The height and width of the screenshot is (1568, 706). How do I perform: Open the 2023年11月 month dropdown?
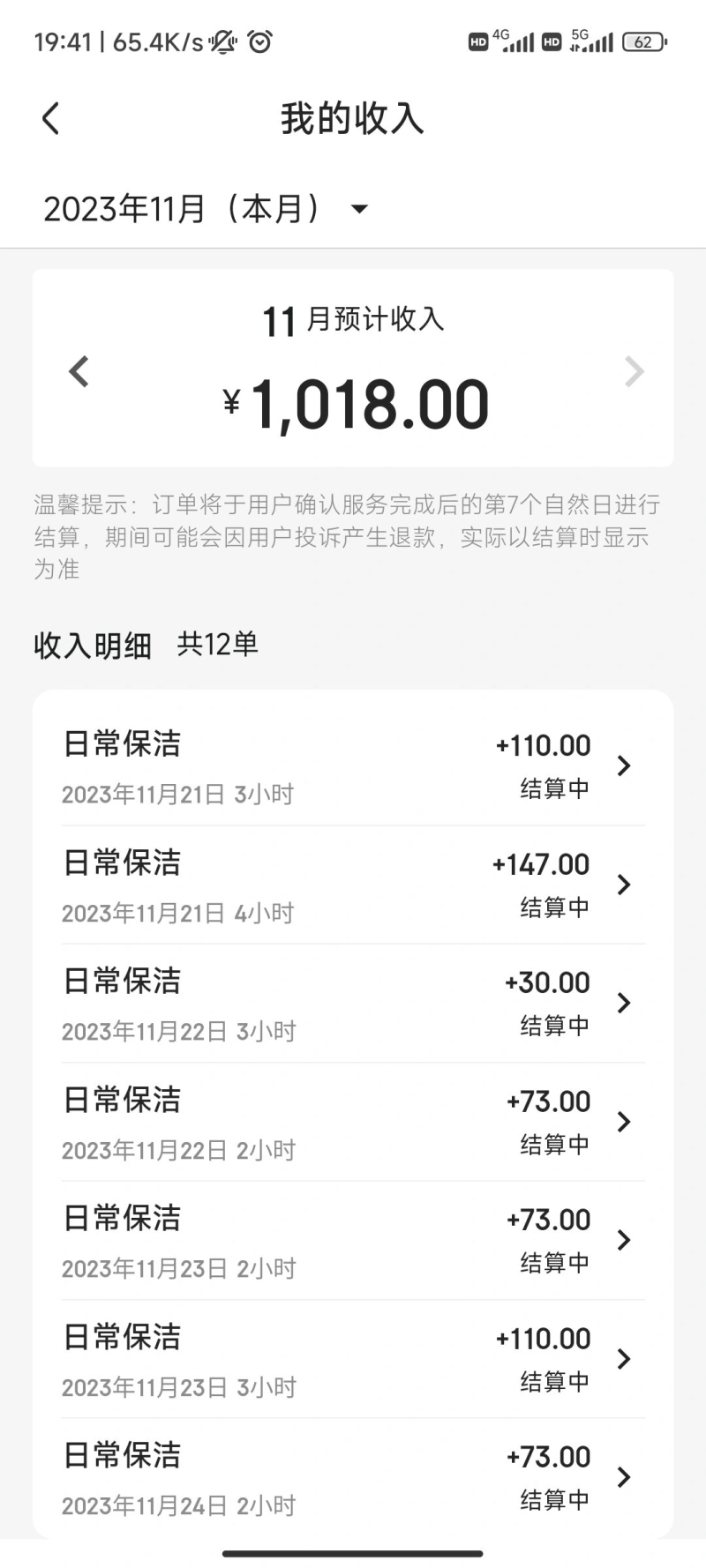tap(206, 209)
